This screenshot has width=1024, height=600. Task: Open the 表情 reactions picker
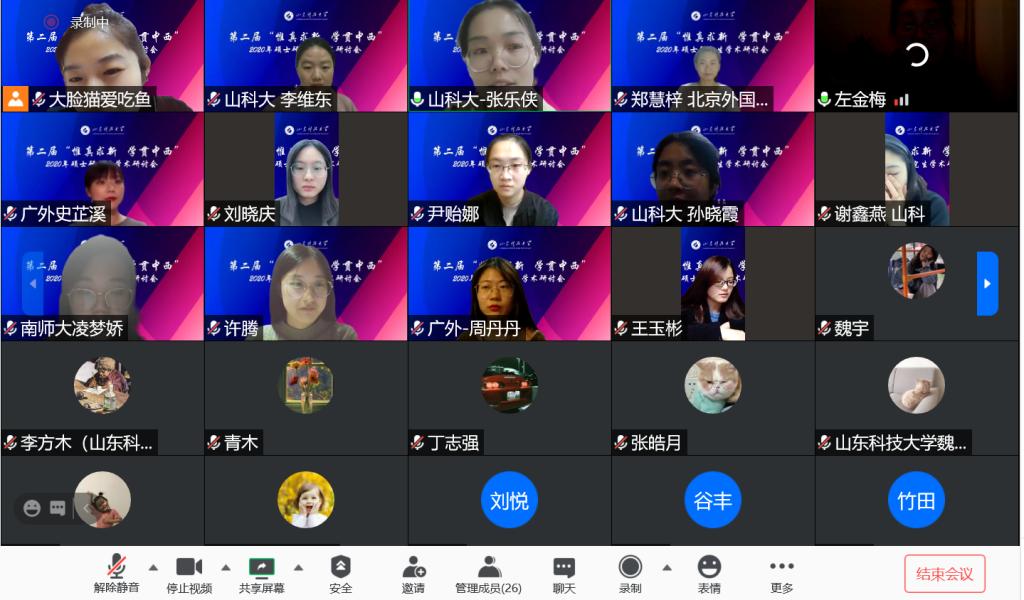[x=709, y=572]
